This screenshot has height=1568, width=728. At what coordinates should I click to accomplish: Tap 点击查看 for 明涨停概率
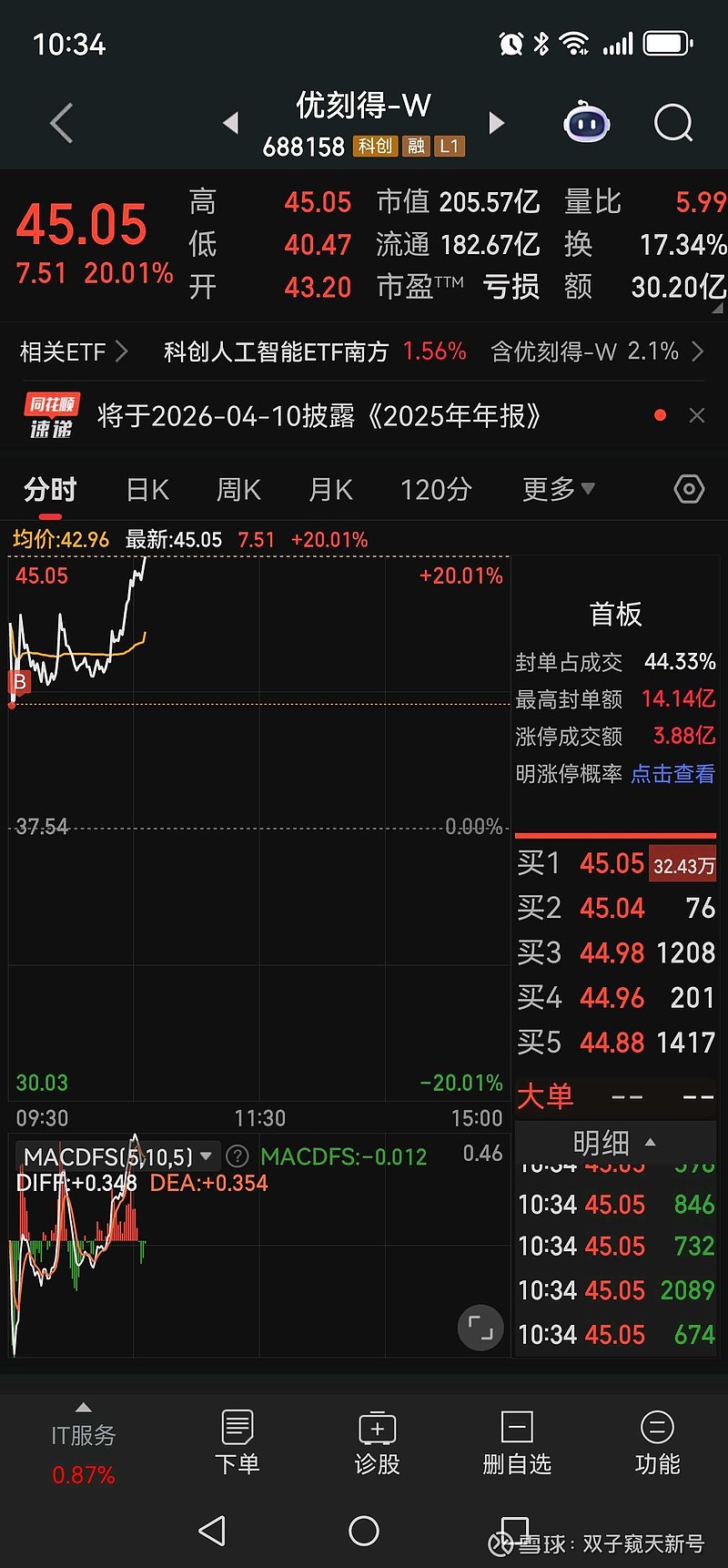coord(672,774)
